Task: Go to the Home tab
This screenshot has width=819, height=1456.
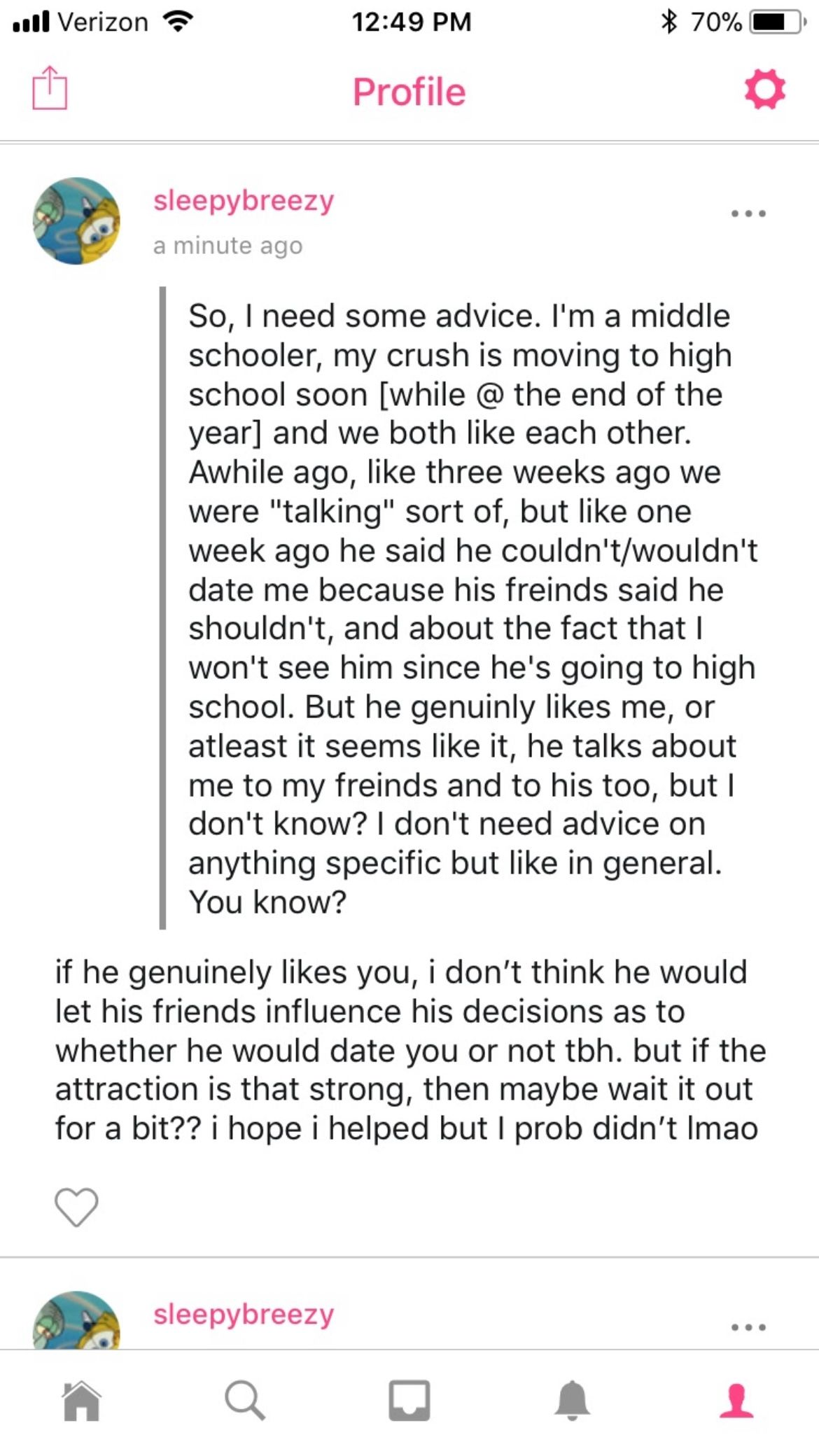Action: [82, 1401]
